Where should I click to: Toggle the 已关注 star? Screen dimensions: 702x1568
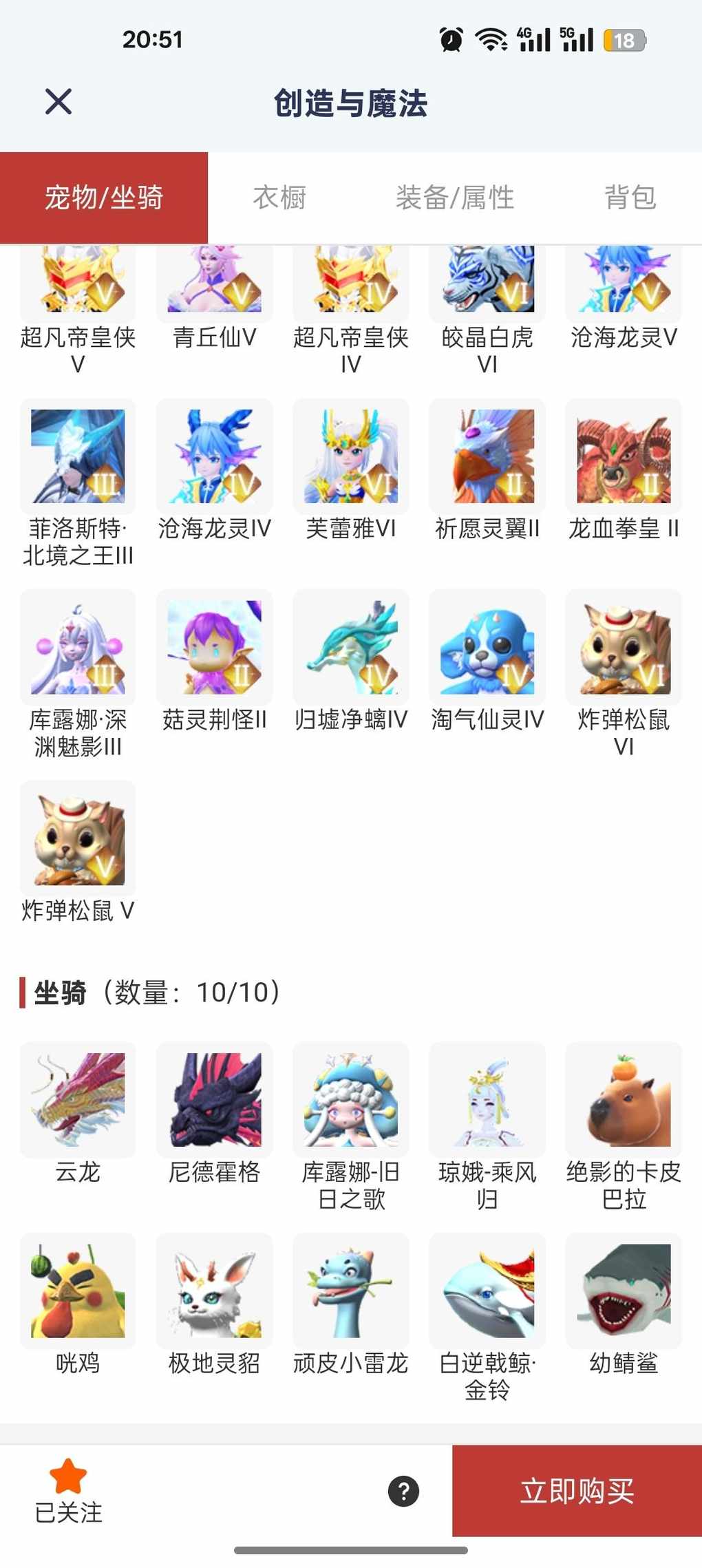click(x=68, y=1476)
